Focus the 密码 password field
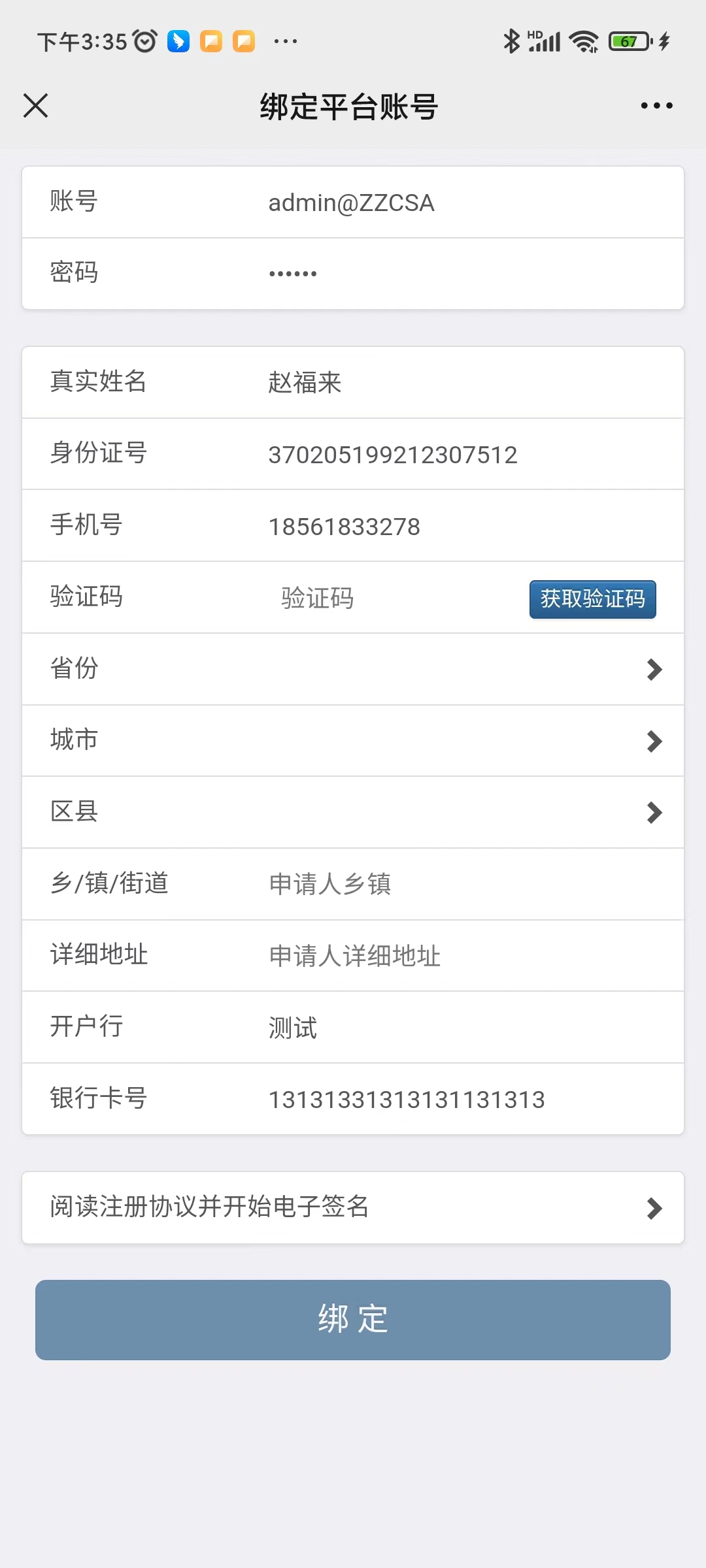This screenshot has height=1568, width=706. pyautogui.click(x=458, y=274)
